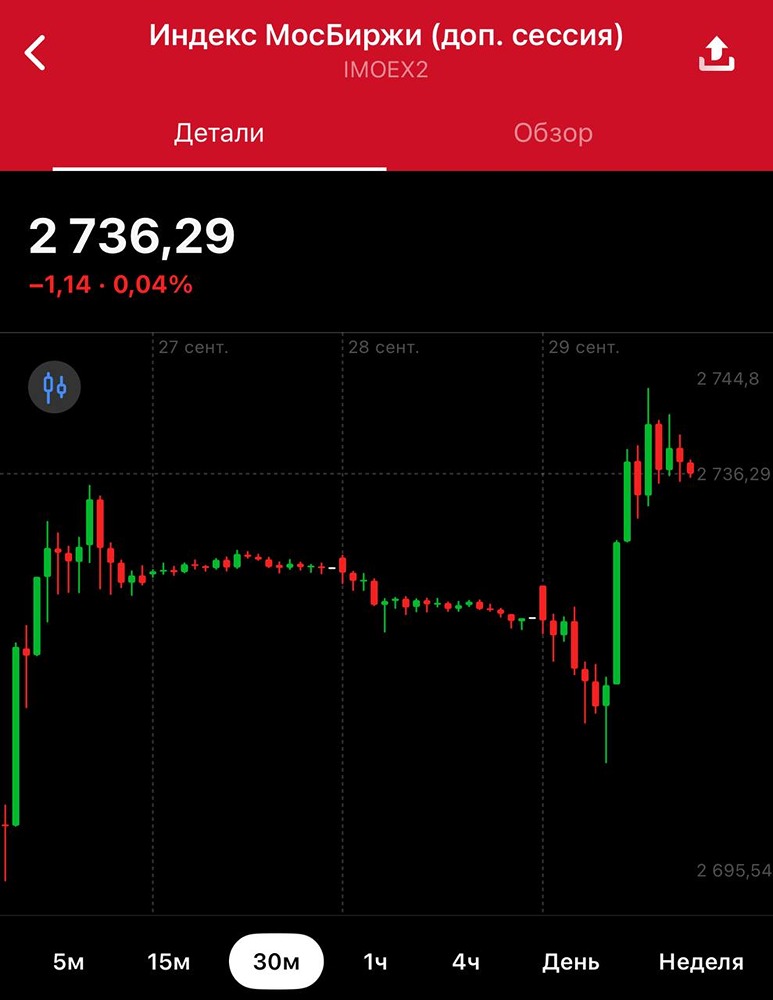Select the 30м timeframe

[276, 962]
